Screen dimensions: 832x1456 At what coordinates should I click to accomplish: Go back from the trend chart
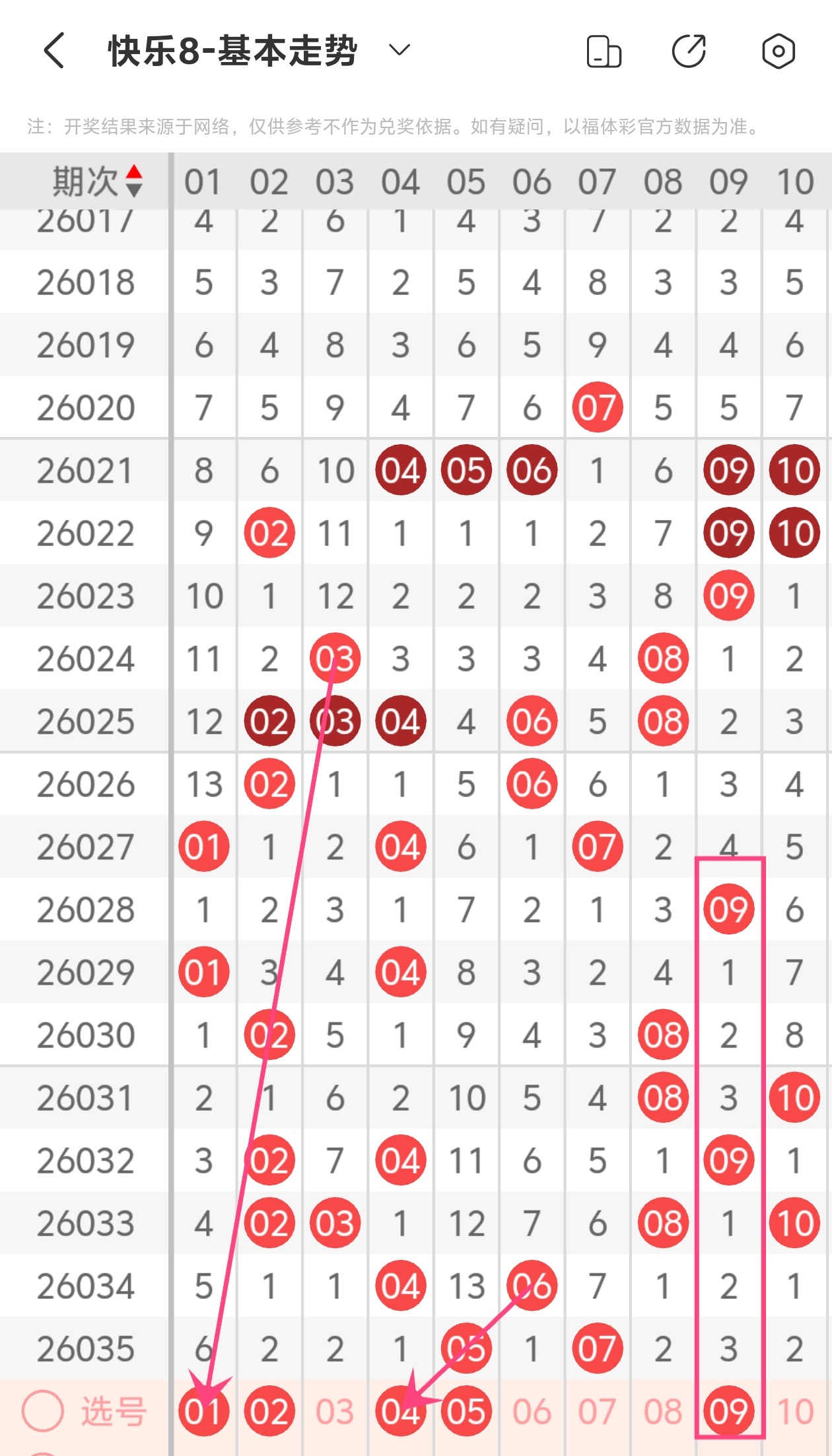click(54, 51)
